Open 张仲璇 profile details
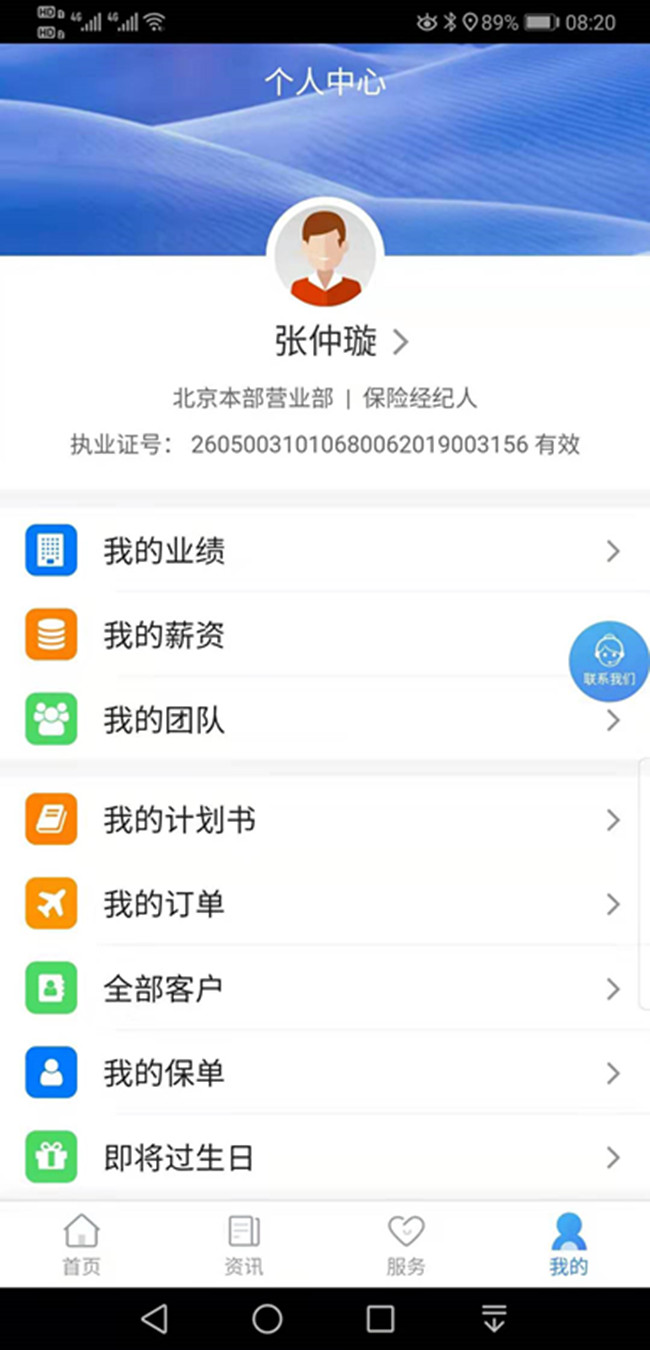This screenshot has height=1350, width=650. tap(341, 342)
